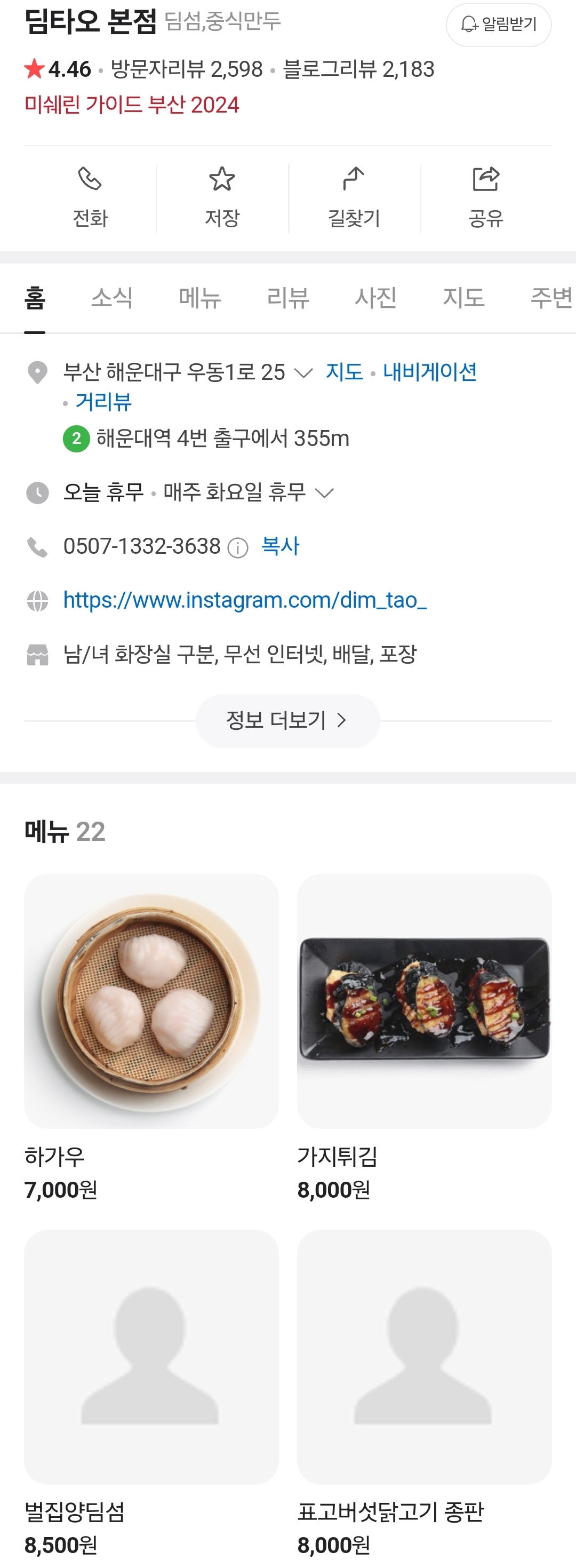
Task: Open 거리뷰 street view
Action: (103, 402)
